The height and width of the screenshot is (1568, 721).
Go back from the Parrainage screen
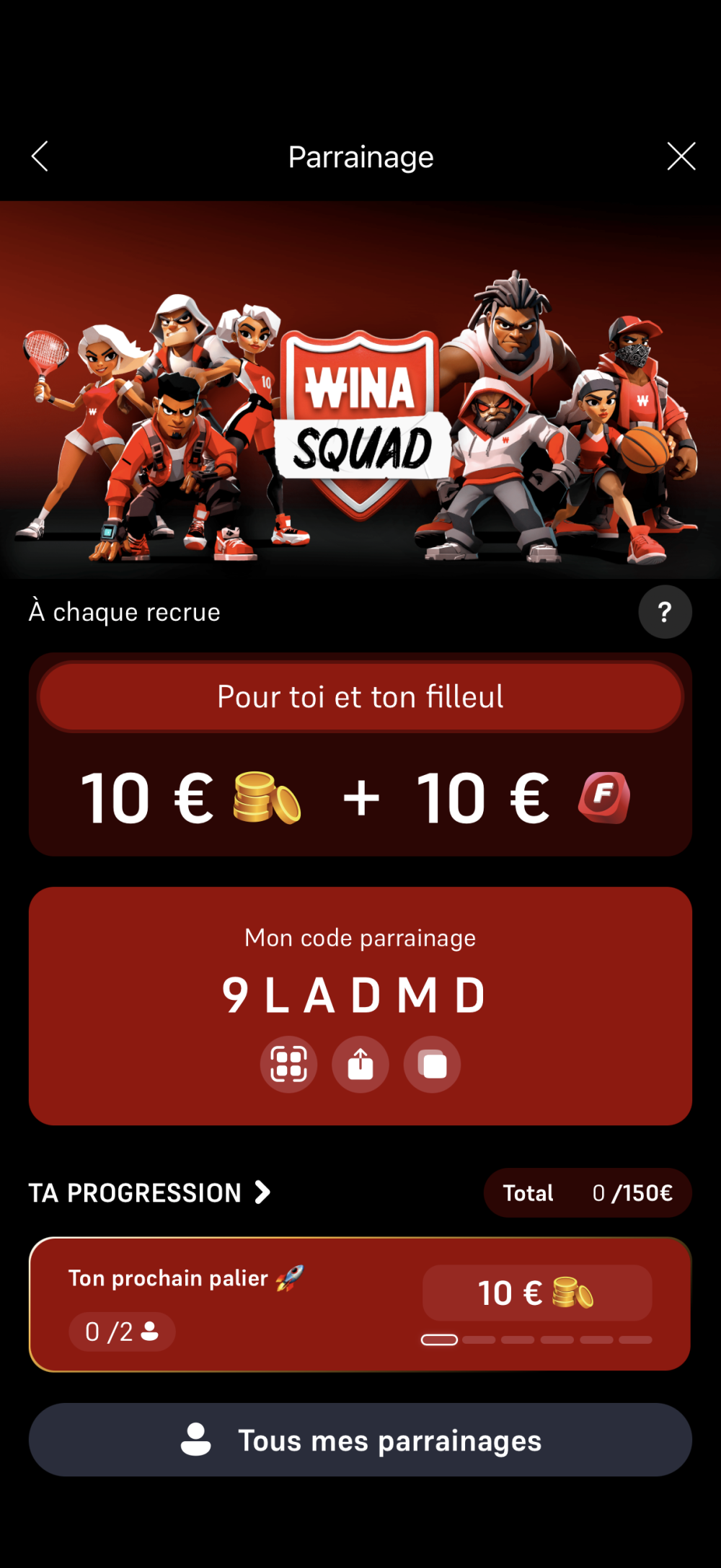click(x=40, y=156)
